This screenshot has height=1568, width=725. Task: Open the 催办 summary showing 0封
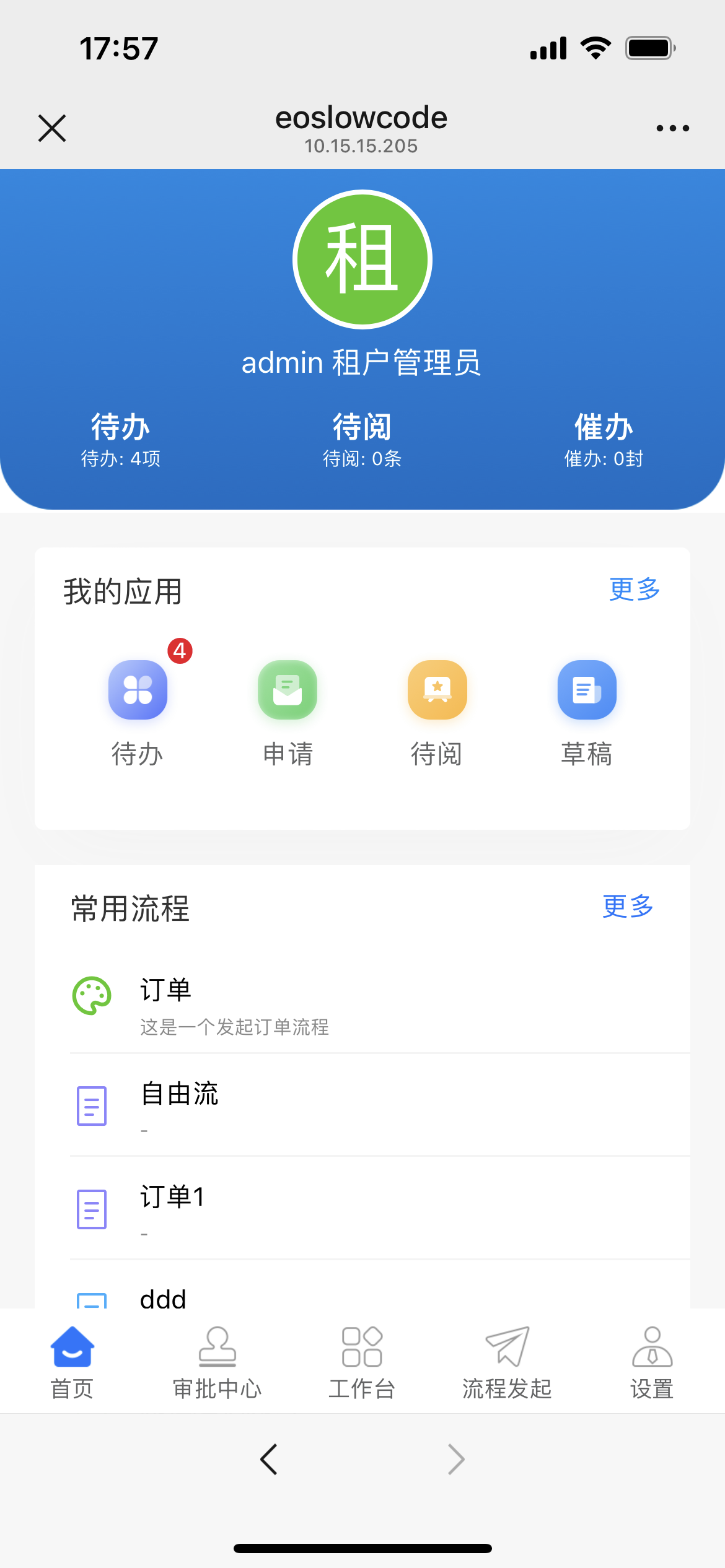(604, 438)
